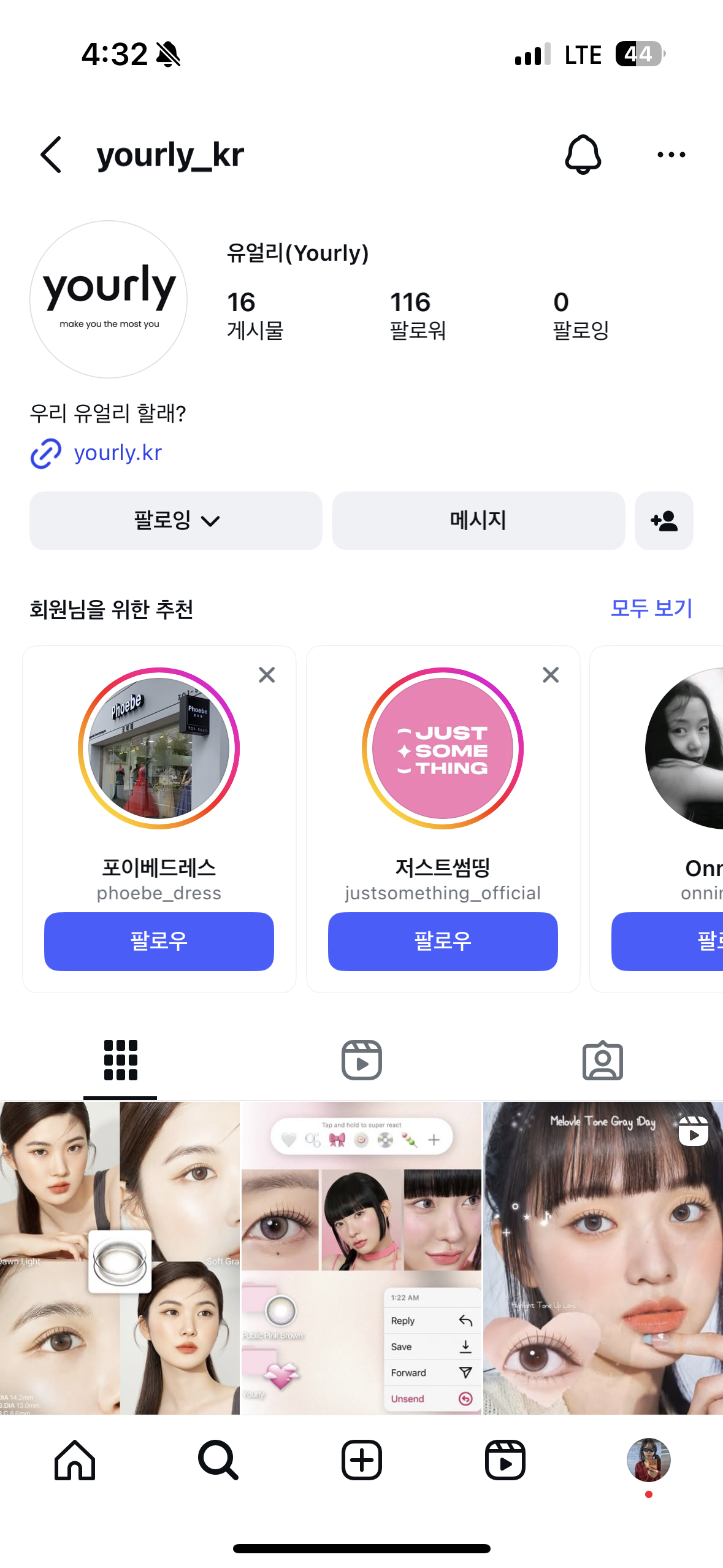Screen dimensions: 723x1568
Task: Switch to the tagged photos tab
Action: point(602,1059)
